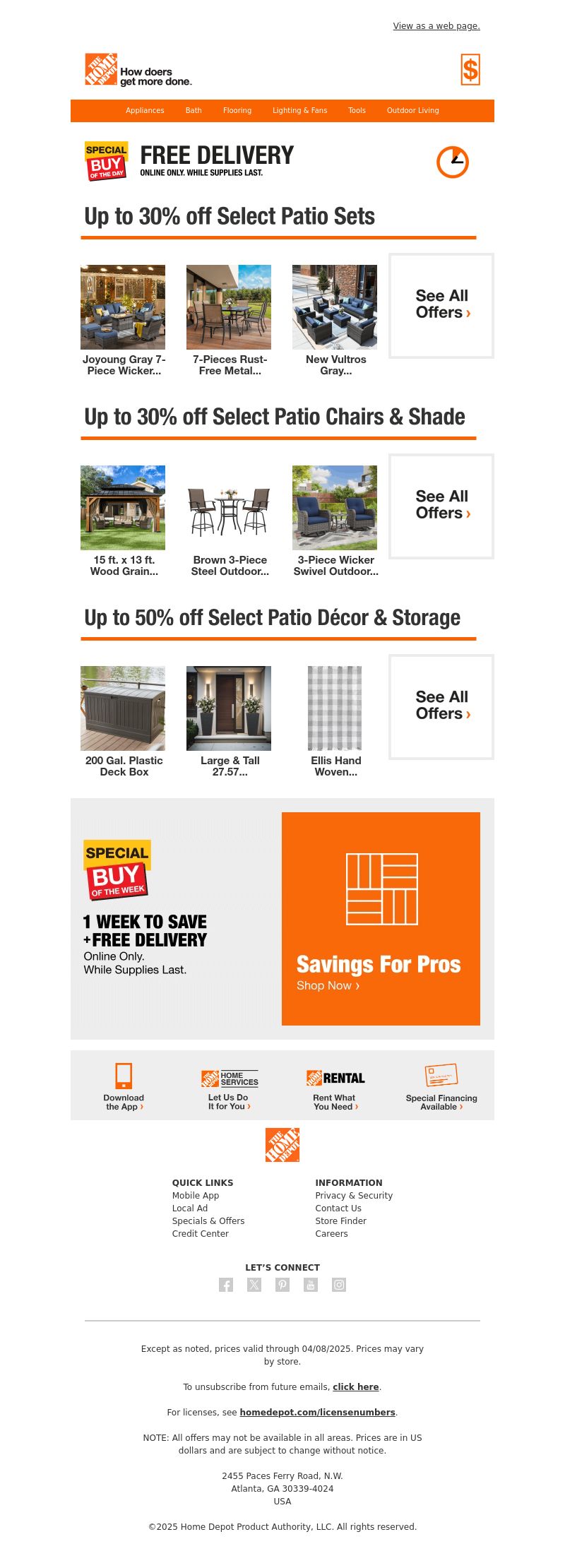Open the dollar sign savings icon
This screenshot has width=565, height=1568.
coord(470,70)
